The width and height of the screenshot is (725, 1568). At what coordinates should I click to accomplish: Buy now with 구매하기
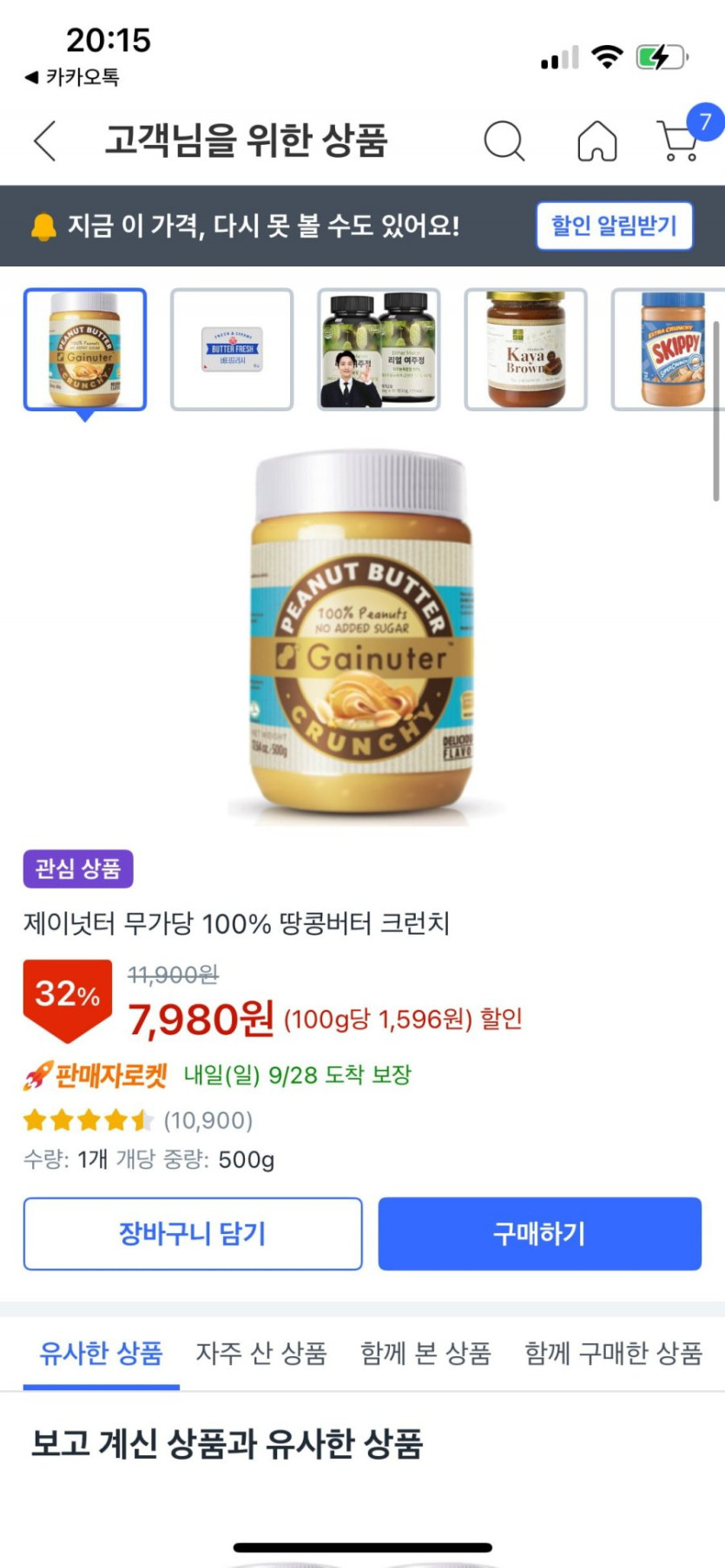point(539,1234)
